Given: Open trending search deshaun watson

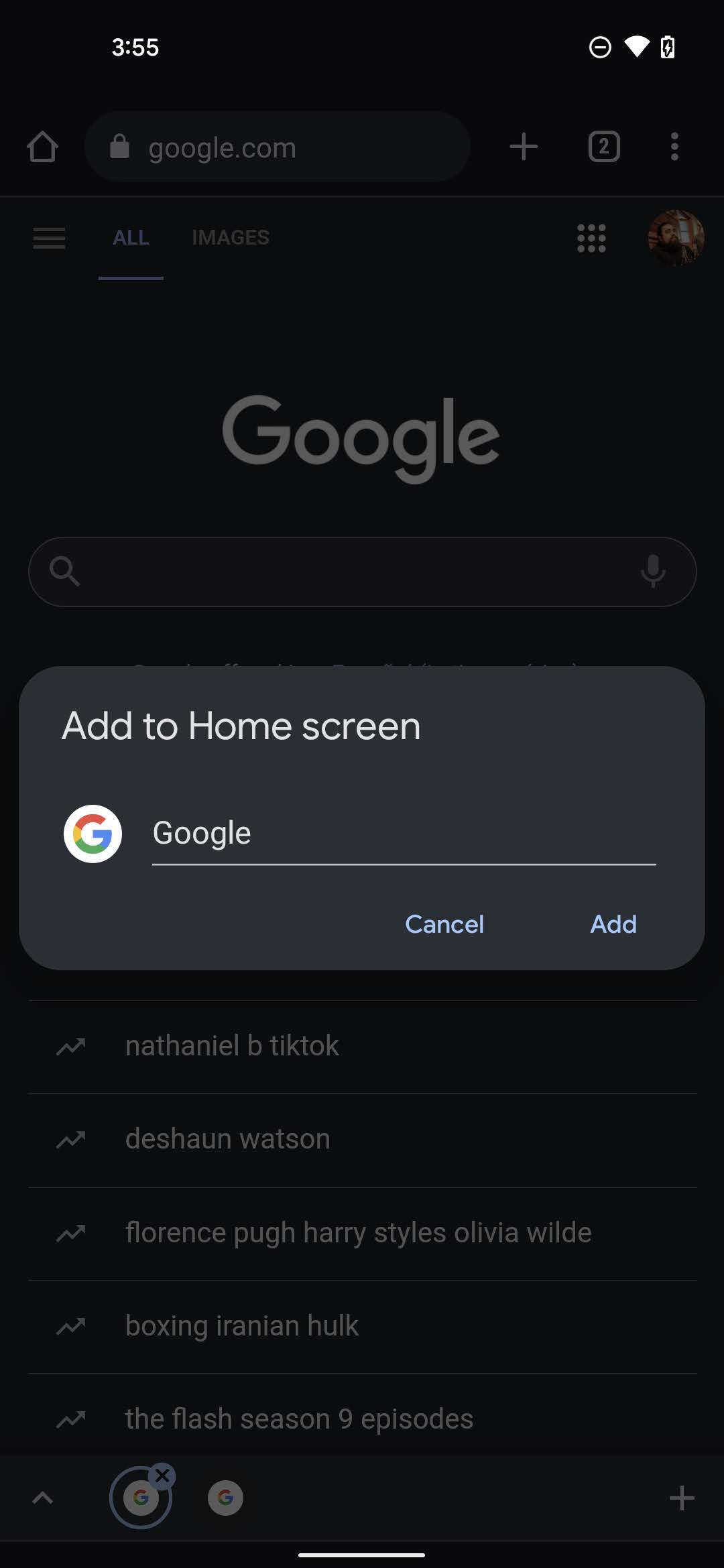Looking at the screenshot, I should coord(228,1139).
